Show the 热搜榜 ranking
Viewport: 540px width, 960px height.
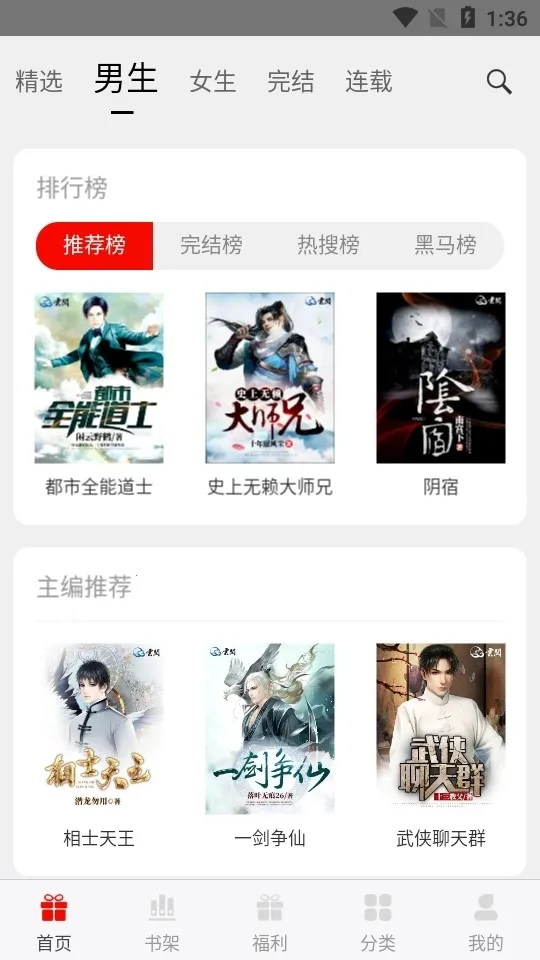pyautogui.click(x=328, y=245)
